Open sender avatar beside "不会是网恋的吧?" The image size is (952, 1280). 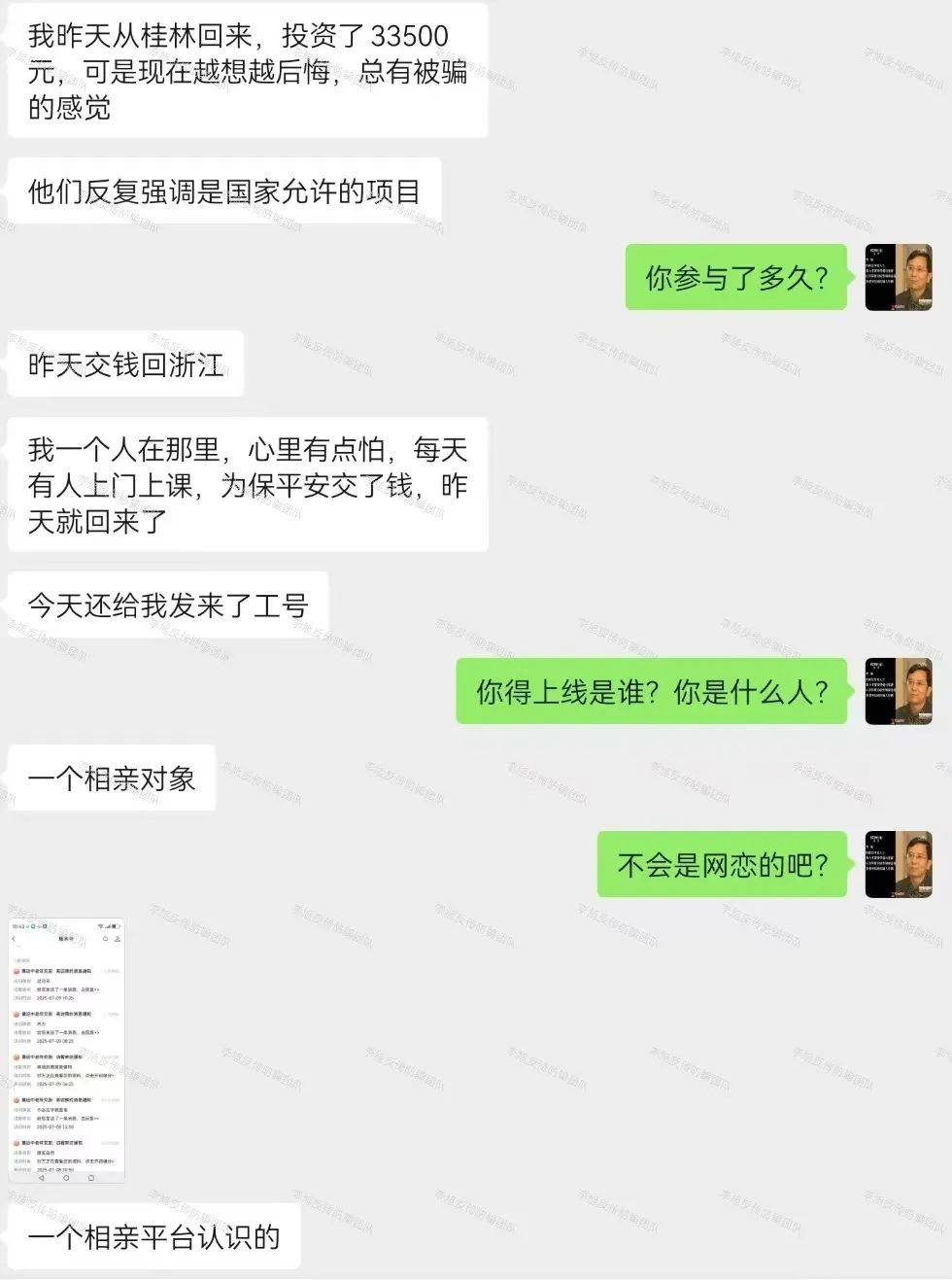(x=899, y=864)
